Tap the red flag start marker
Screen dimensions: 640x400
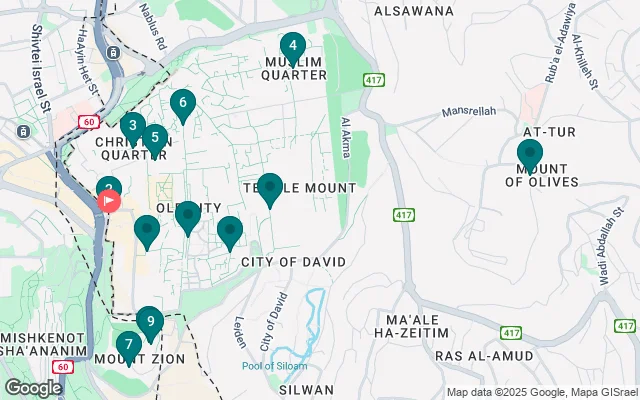point(109,201)
